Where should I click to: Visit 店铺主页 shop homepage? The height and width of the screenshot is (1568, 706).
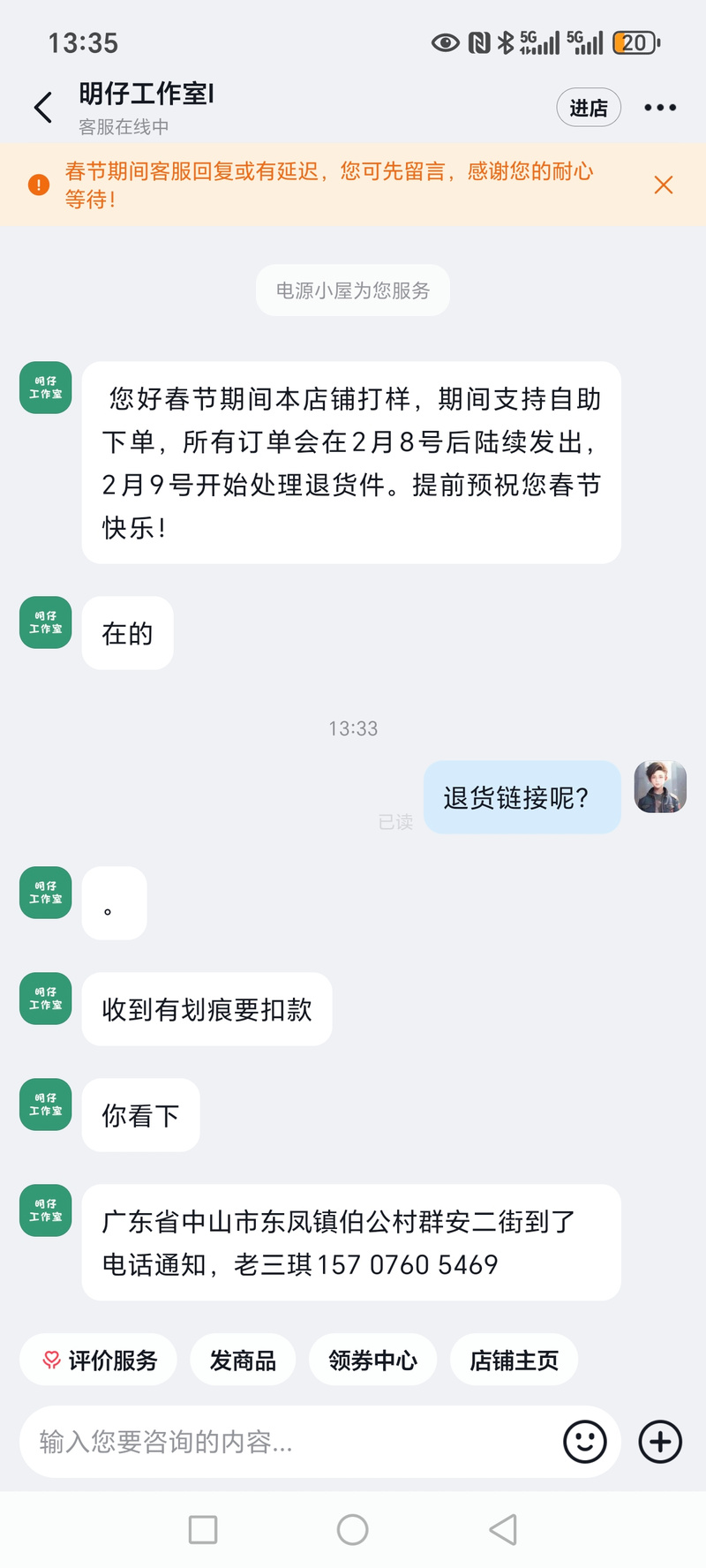514,1361
